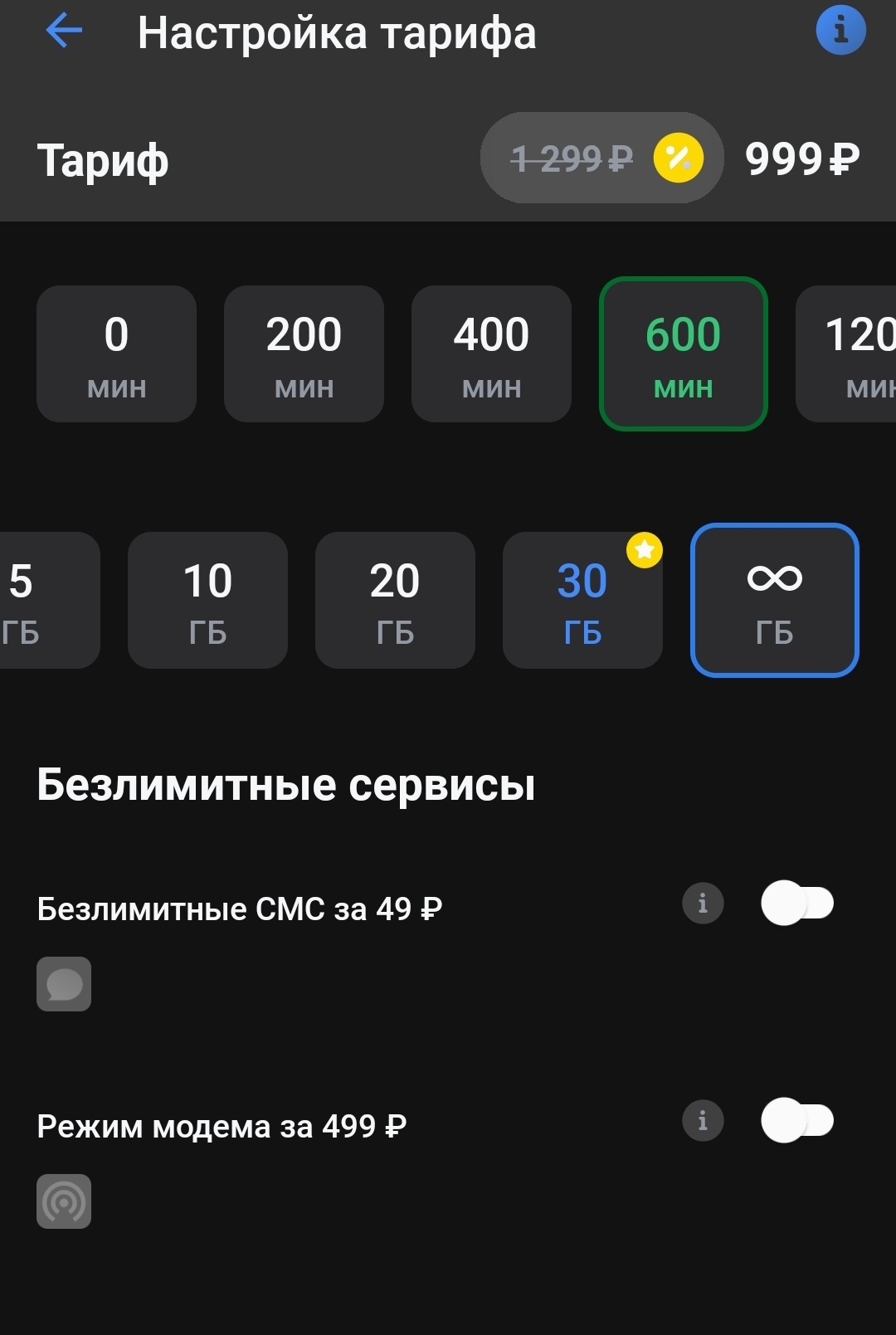The width and height of the screenshot is (896, 1335).
Task: Turn on Режим модема за 499 ₽
Action: (797, 1120)
